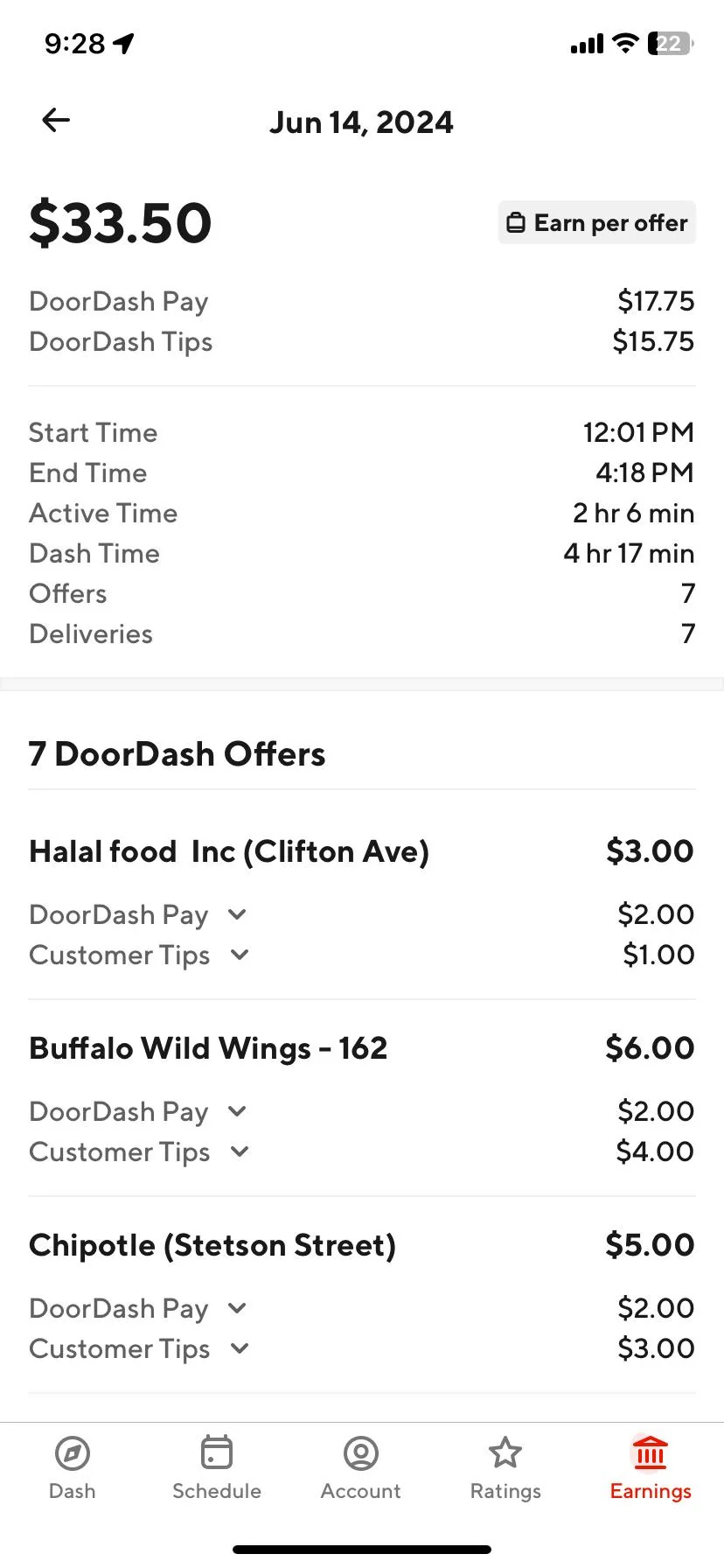Tap the Earn per offer button
The image size is (724, 1568).
596,222
